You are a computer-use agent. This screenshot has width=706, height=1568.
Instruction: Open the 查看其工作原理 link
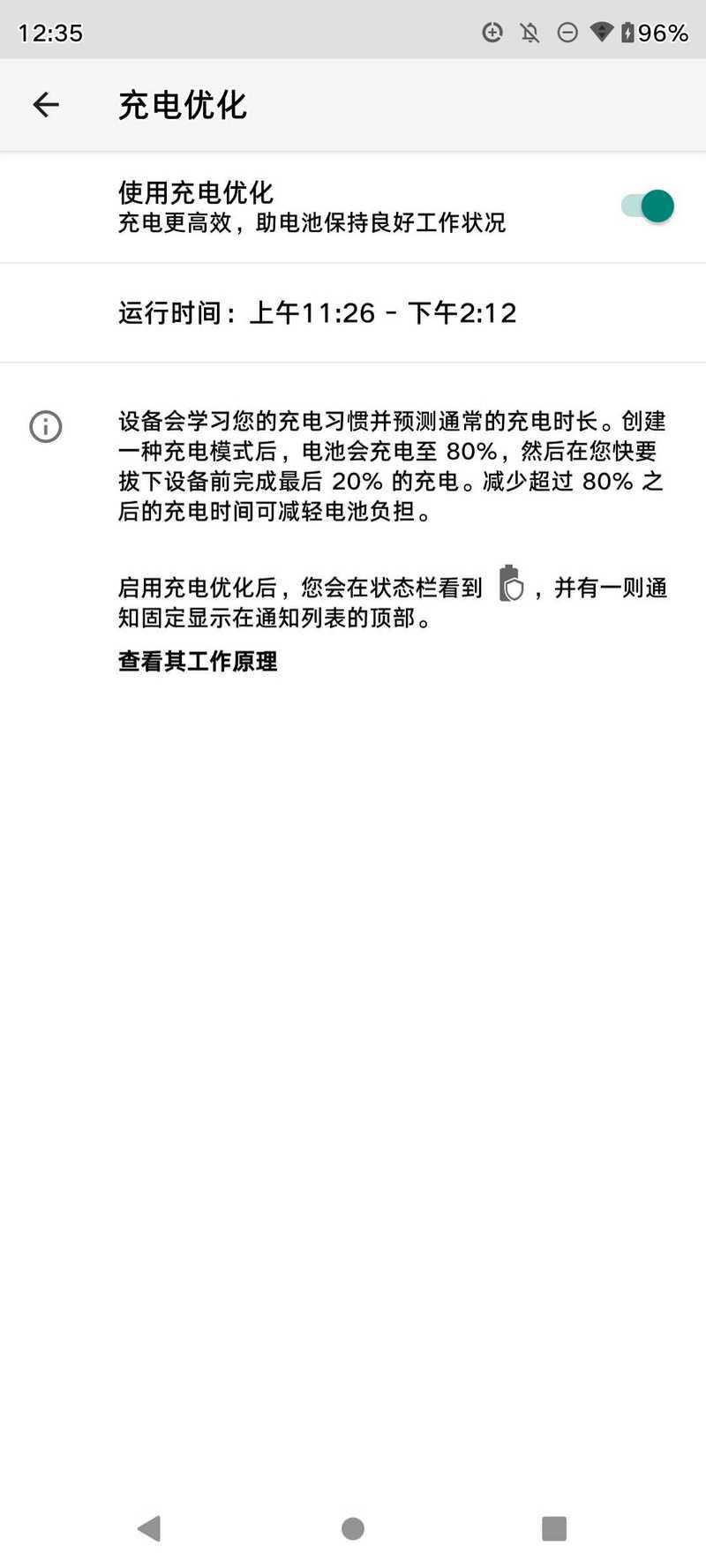coord(198,661)
